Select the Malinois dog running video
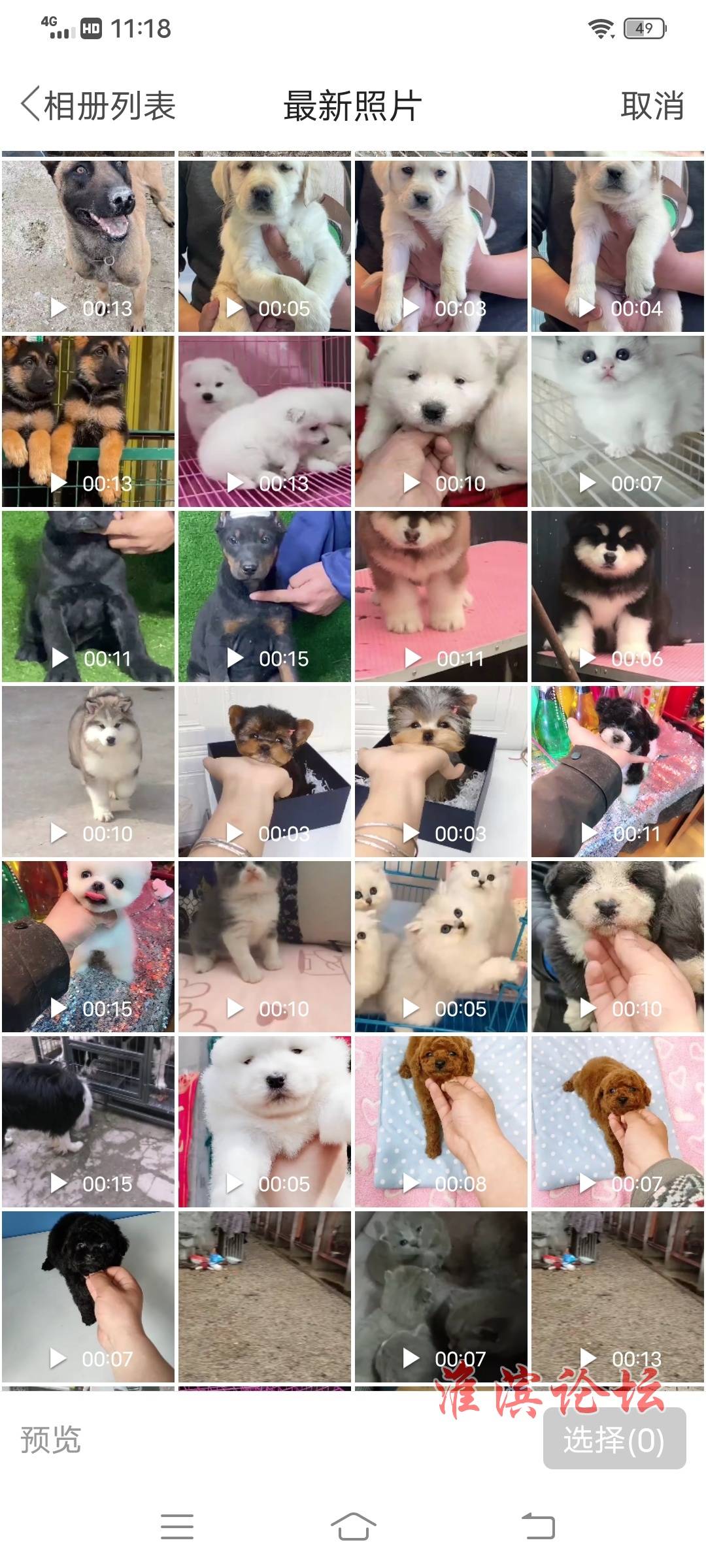Image resolution: width=706 pixels, height=1568 pixels. [88, 246]
